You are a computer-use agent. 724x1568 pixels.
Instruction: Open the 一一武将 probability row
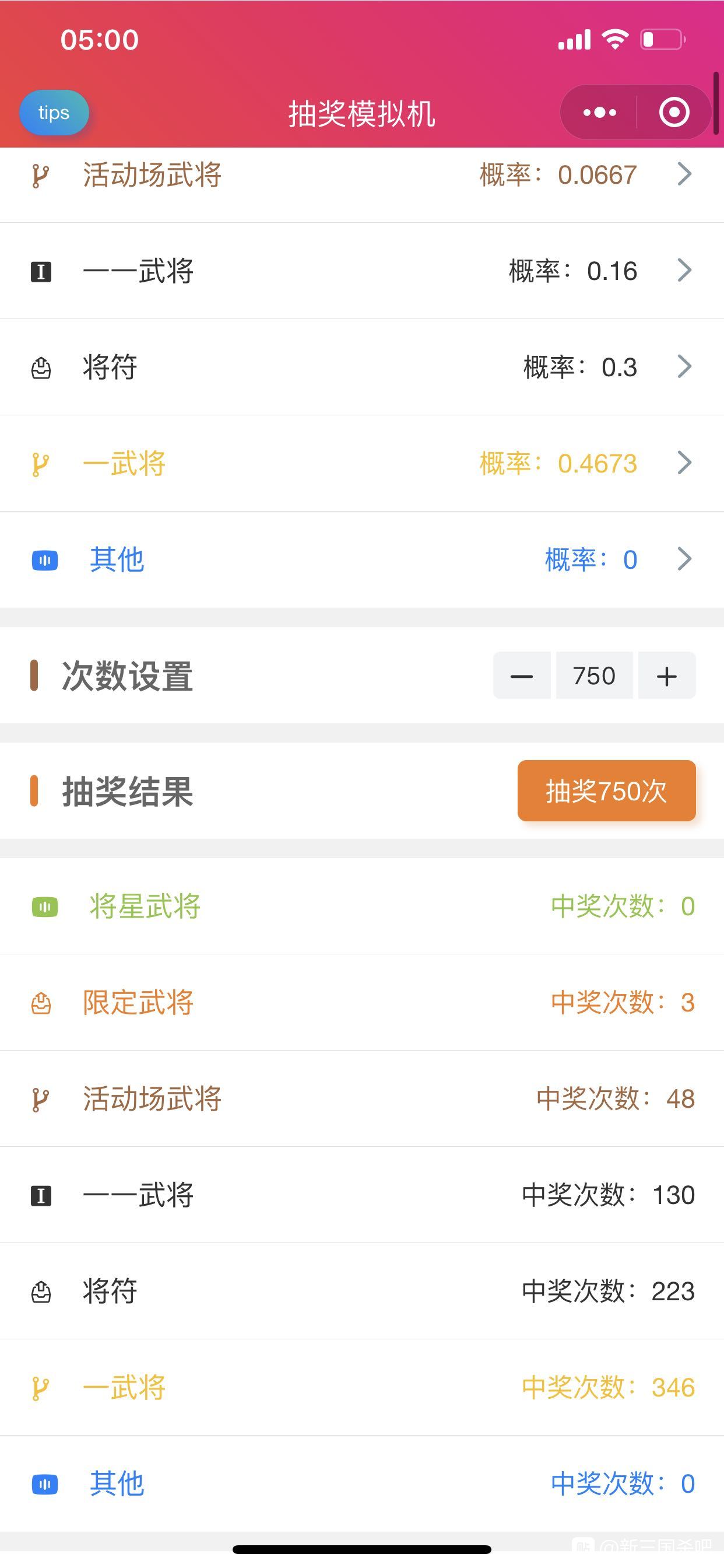[362, 271]
